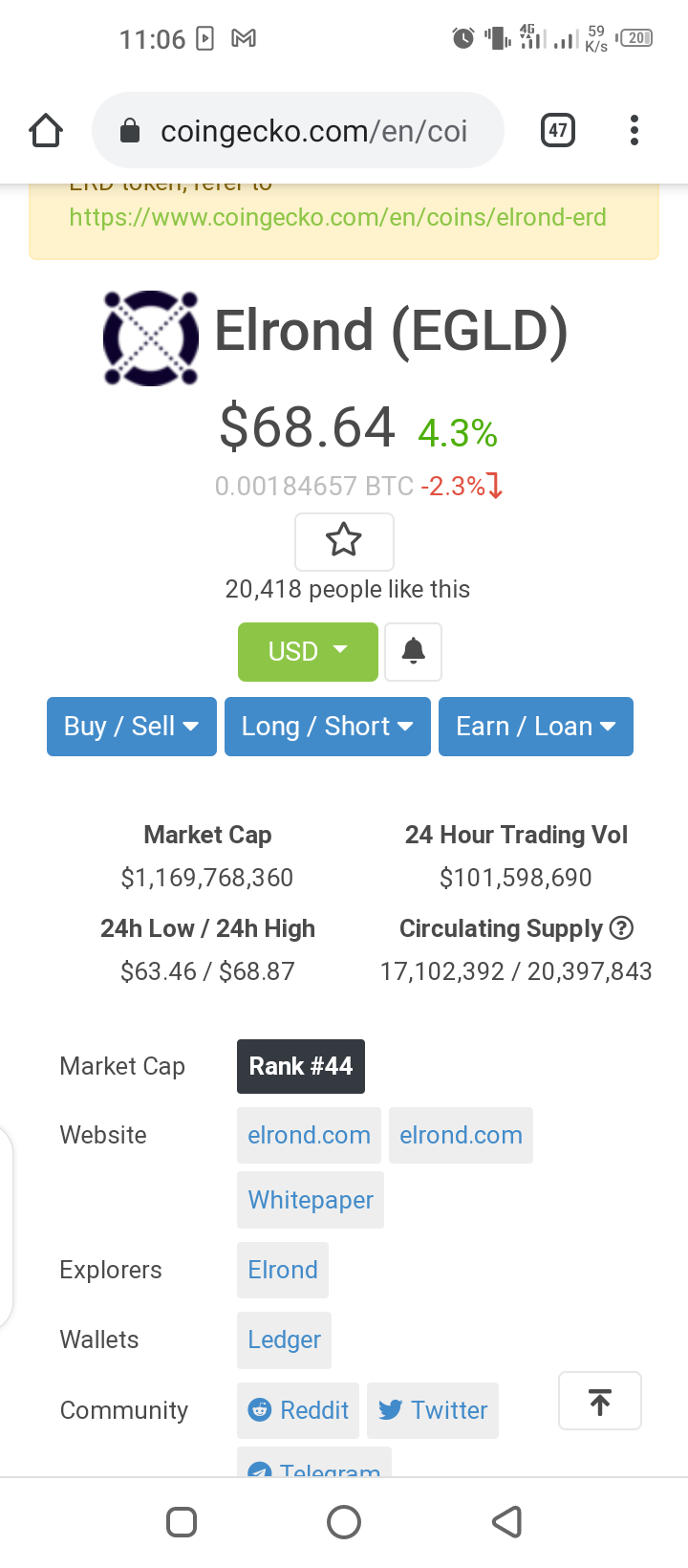Follow the elrond-erd coins link
688x1568 pixels.
coord(337,217)
